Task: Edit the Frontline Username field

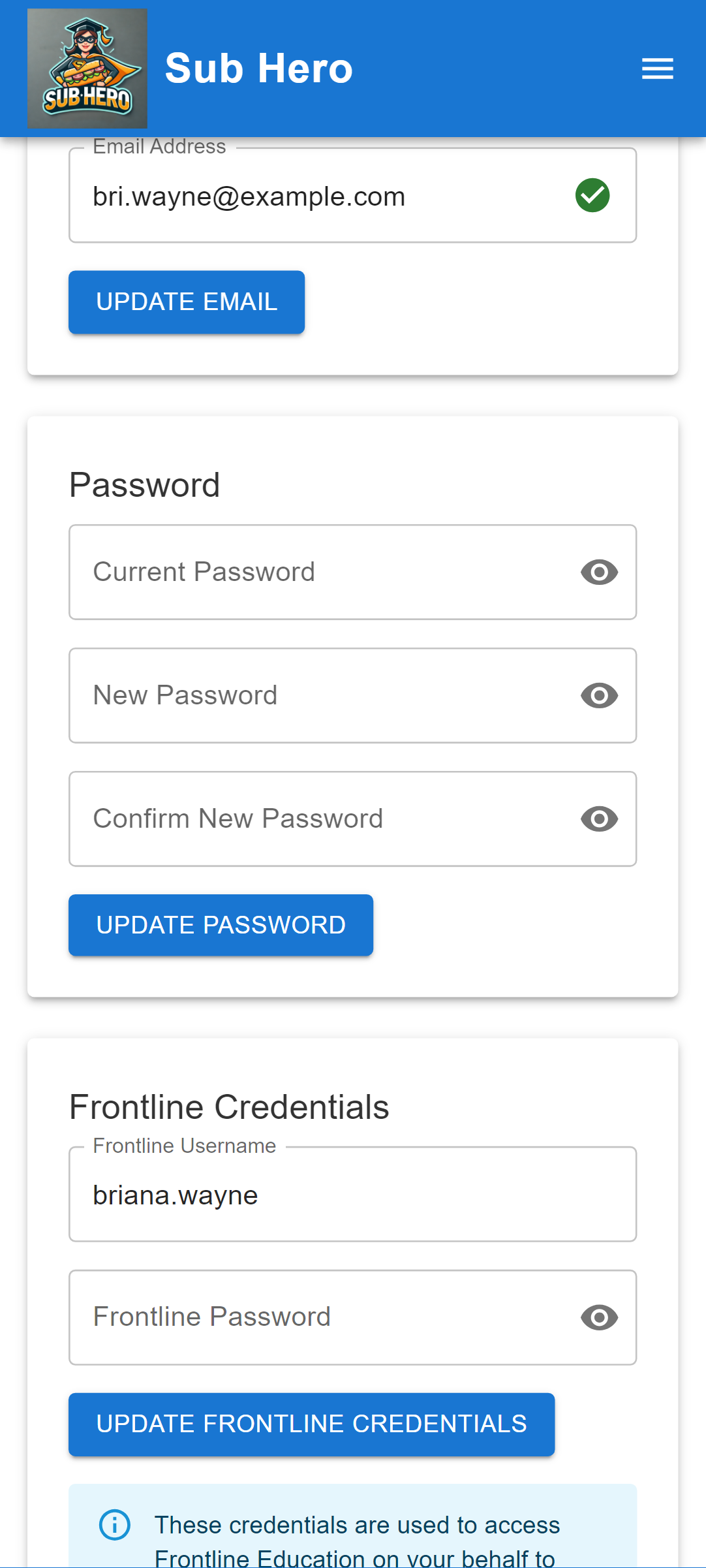Action: coord(352,1194)
